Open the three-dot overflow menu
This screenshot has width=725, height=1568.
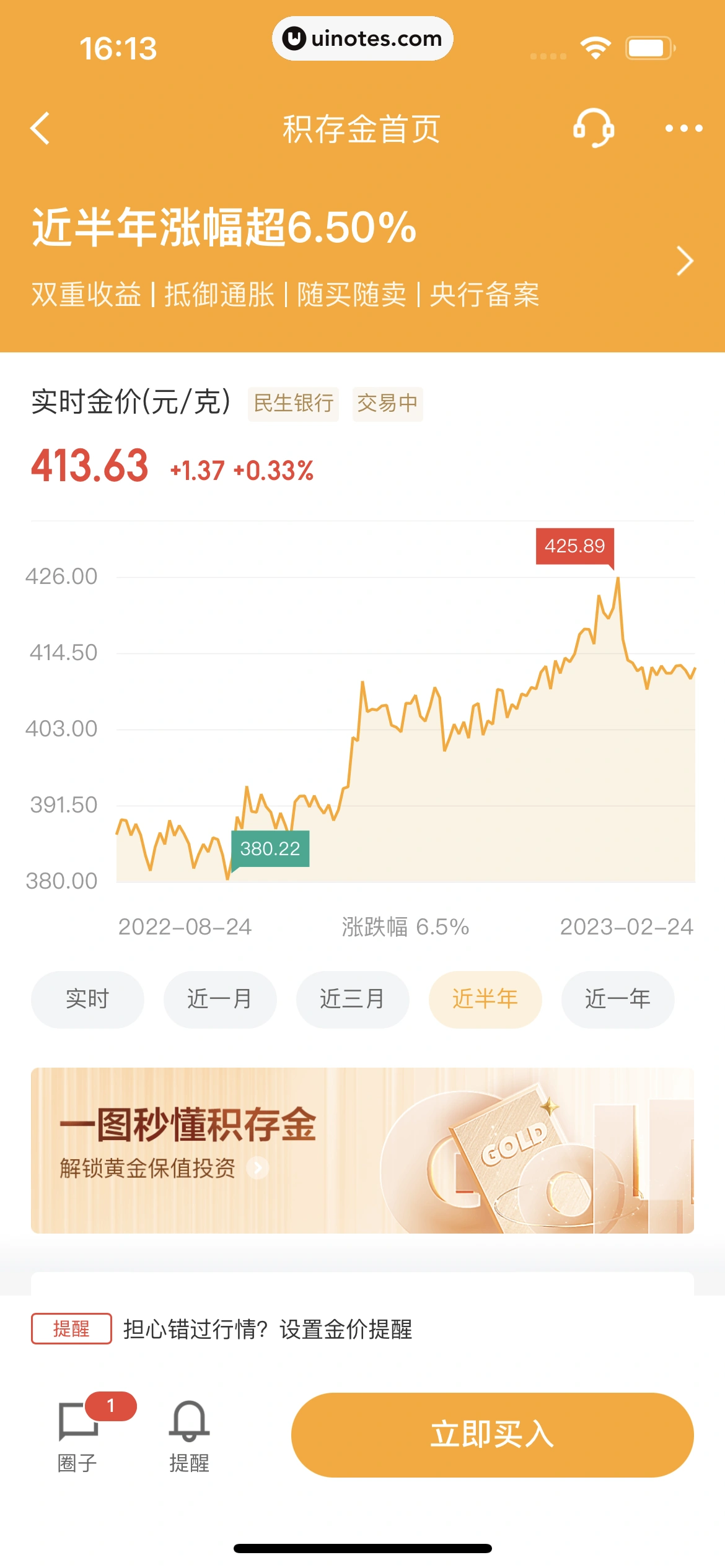pos(683,129)
